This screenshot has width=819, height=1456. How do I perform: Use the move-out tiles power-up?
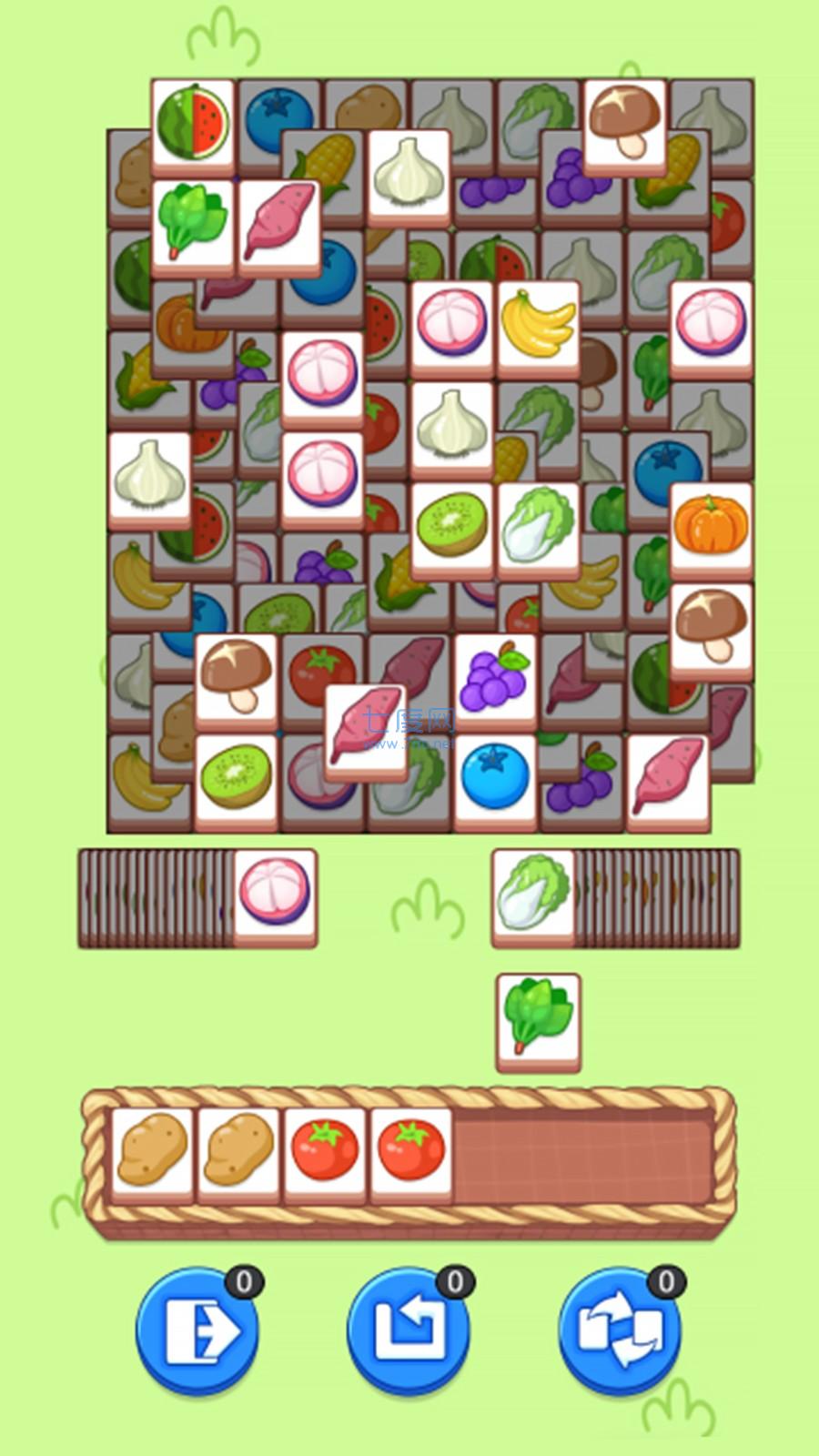197,1330
